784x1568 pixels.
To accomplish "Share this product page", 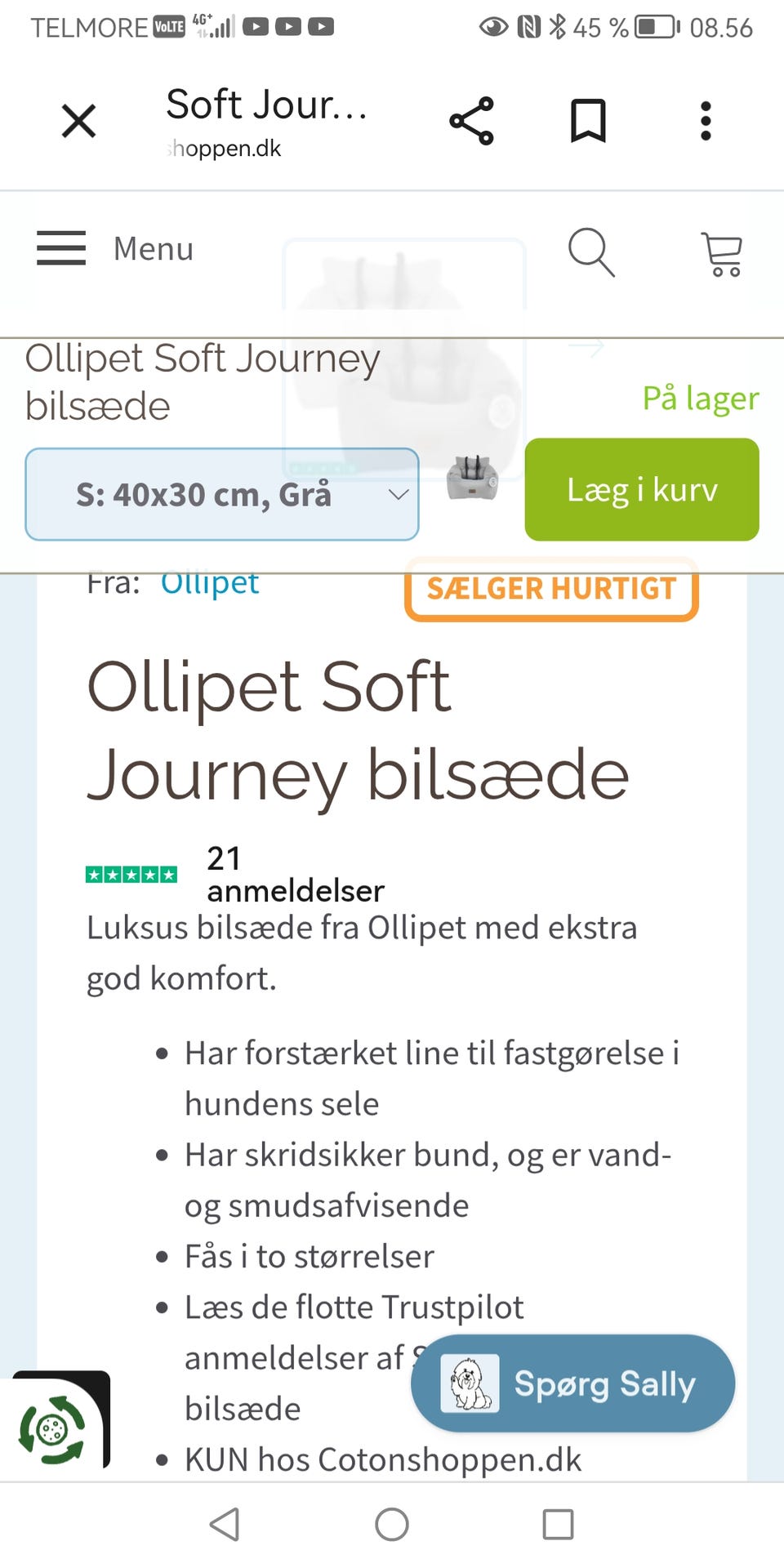I will coord(472,121).
